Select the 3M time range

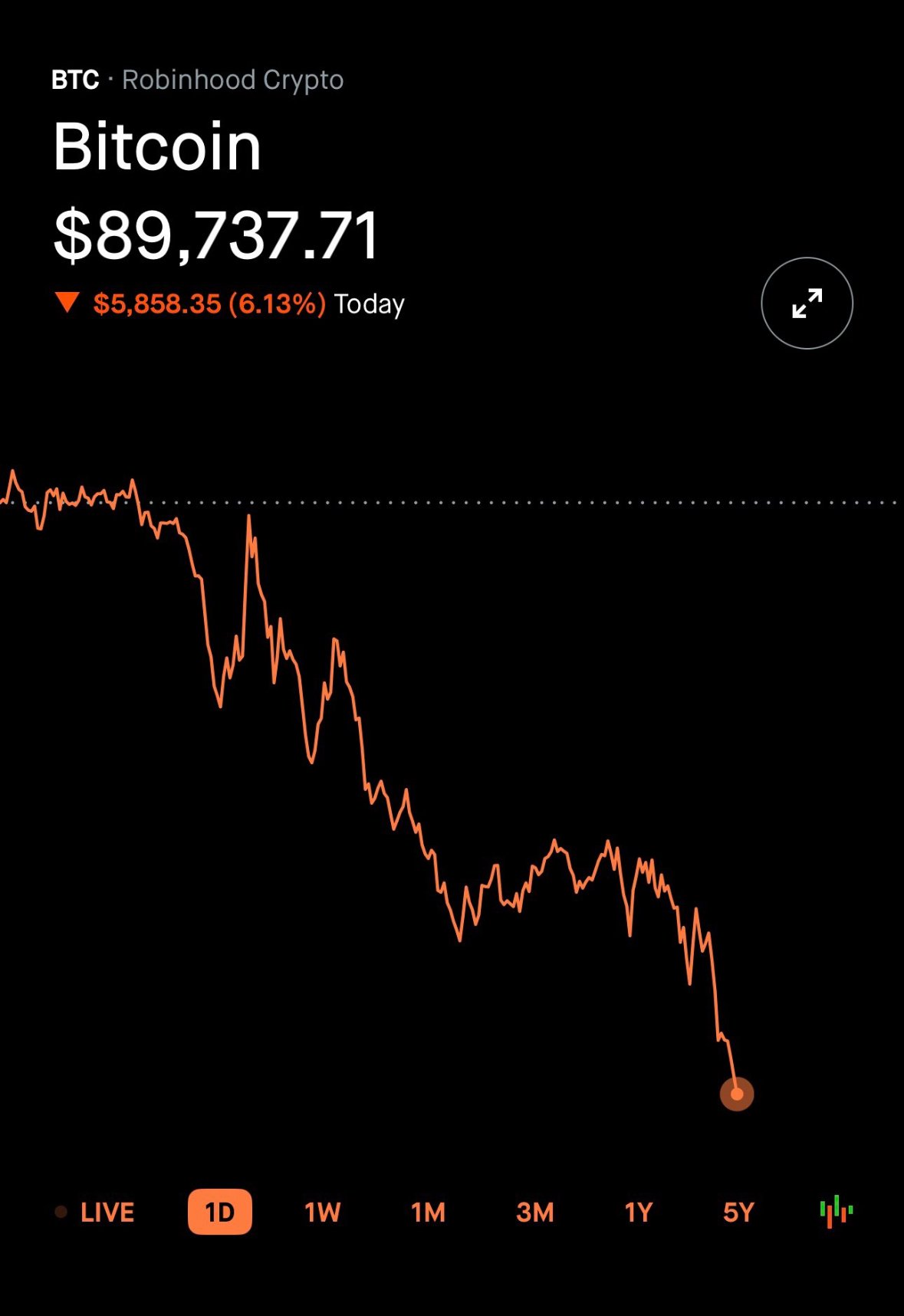(534, 1213)
